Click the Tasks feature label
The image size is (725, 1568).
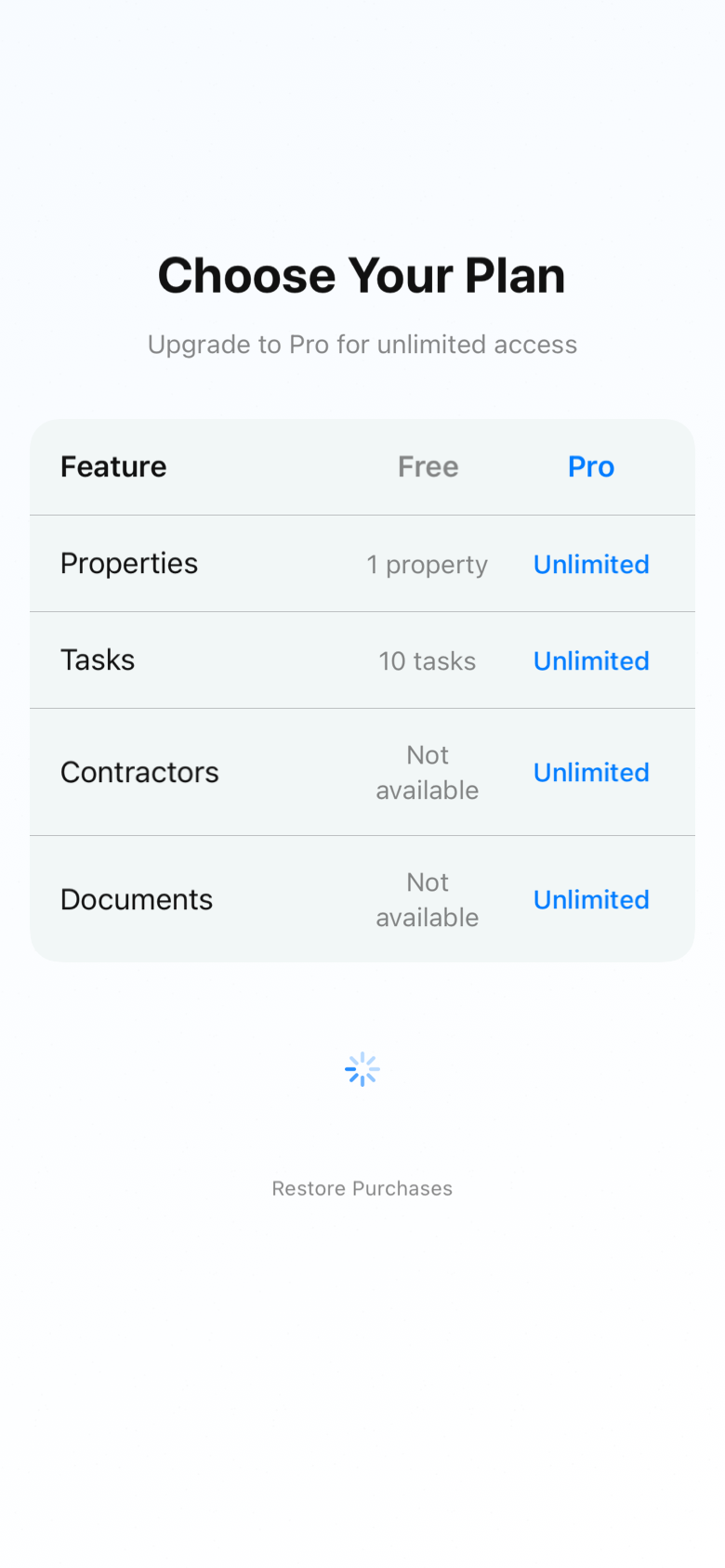tap(98, 660)
